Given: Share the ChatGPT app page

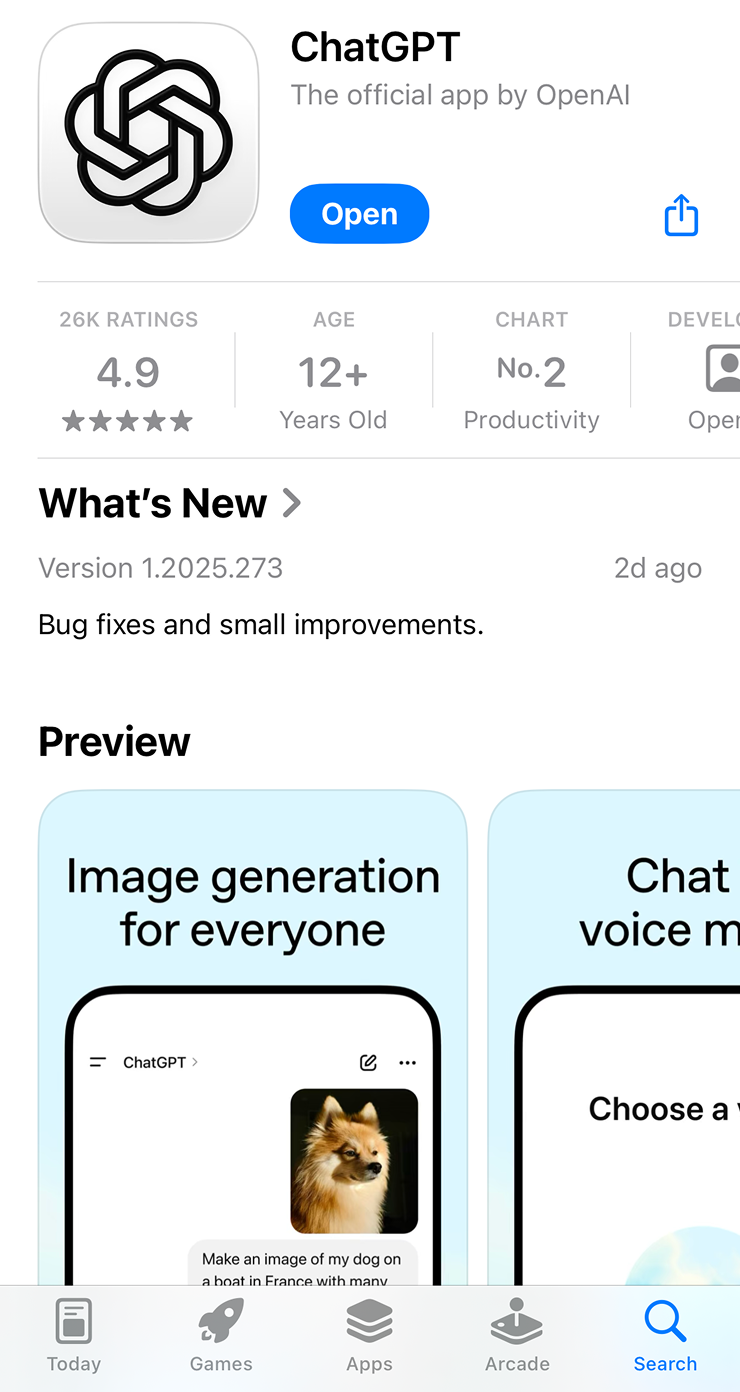Looking at the screenshot, I should click(681, 215).
